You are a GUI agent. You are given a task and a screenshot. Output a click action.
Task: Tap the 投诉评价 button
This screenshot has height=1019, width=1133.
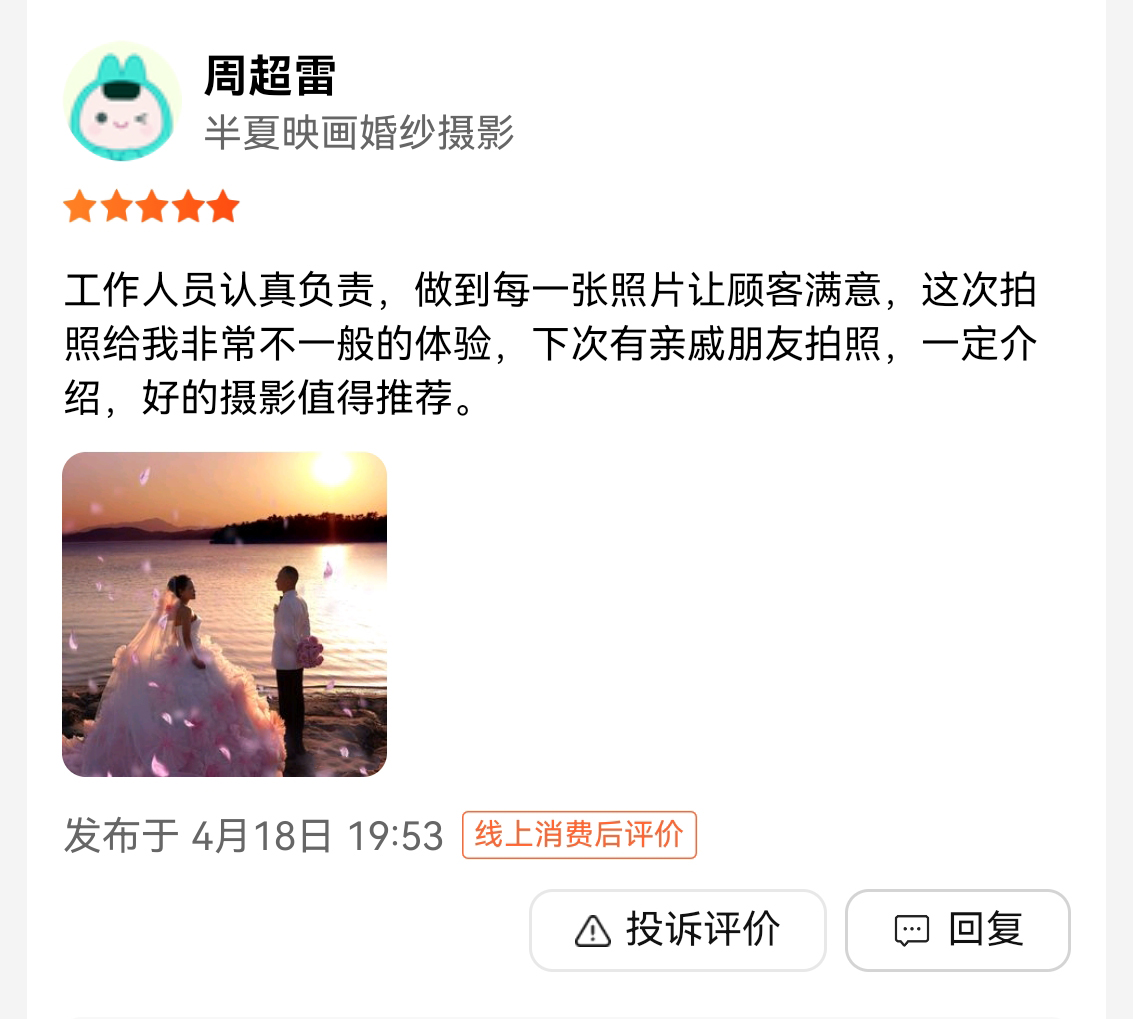pyautogui.click(x=677, y=930)
